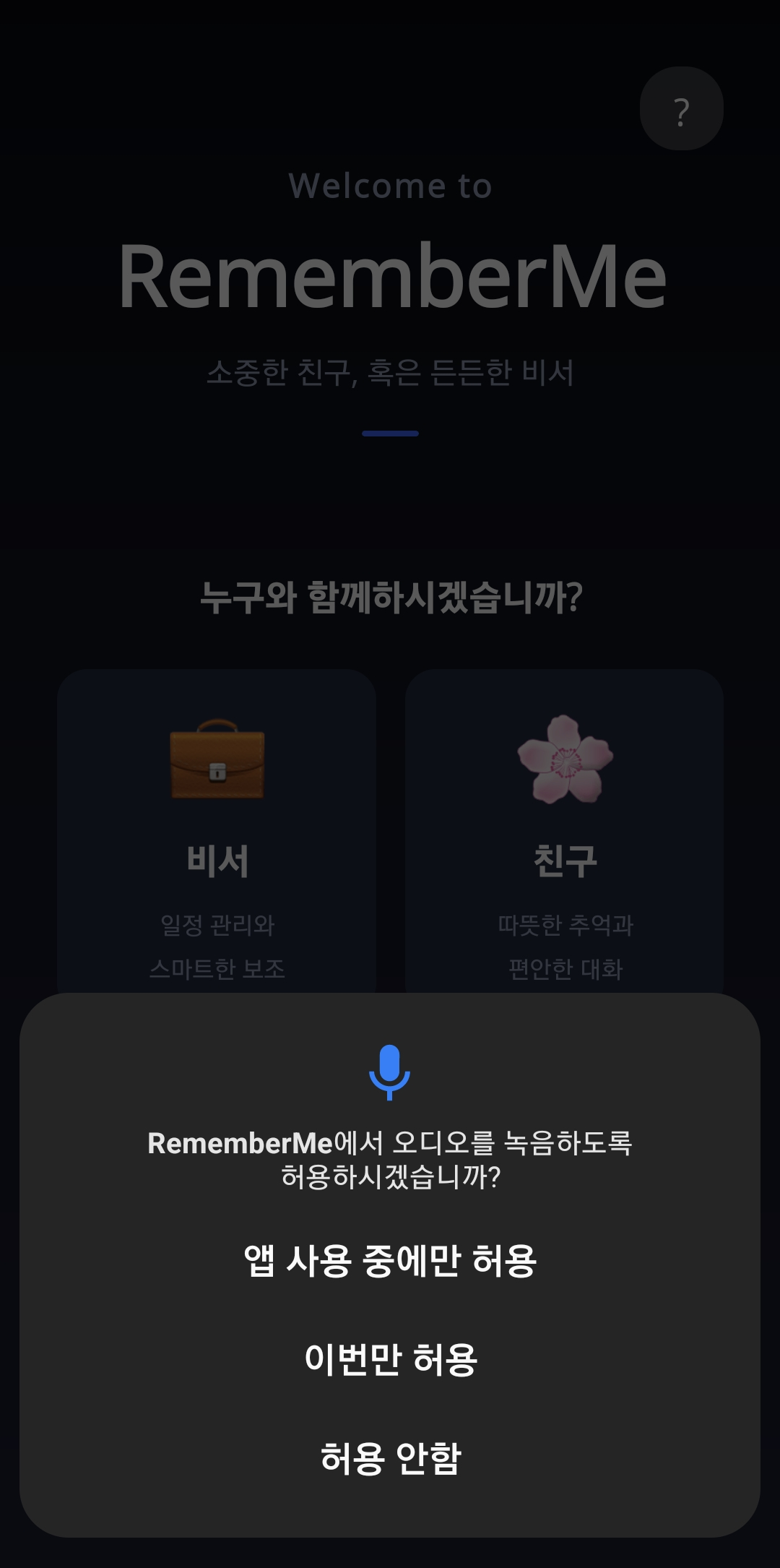Collapse the permission dialog by tapping outside
780x1568 pixels.
point(390,506)
